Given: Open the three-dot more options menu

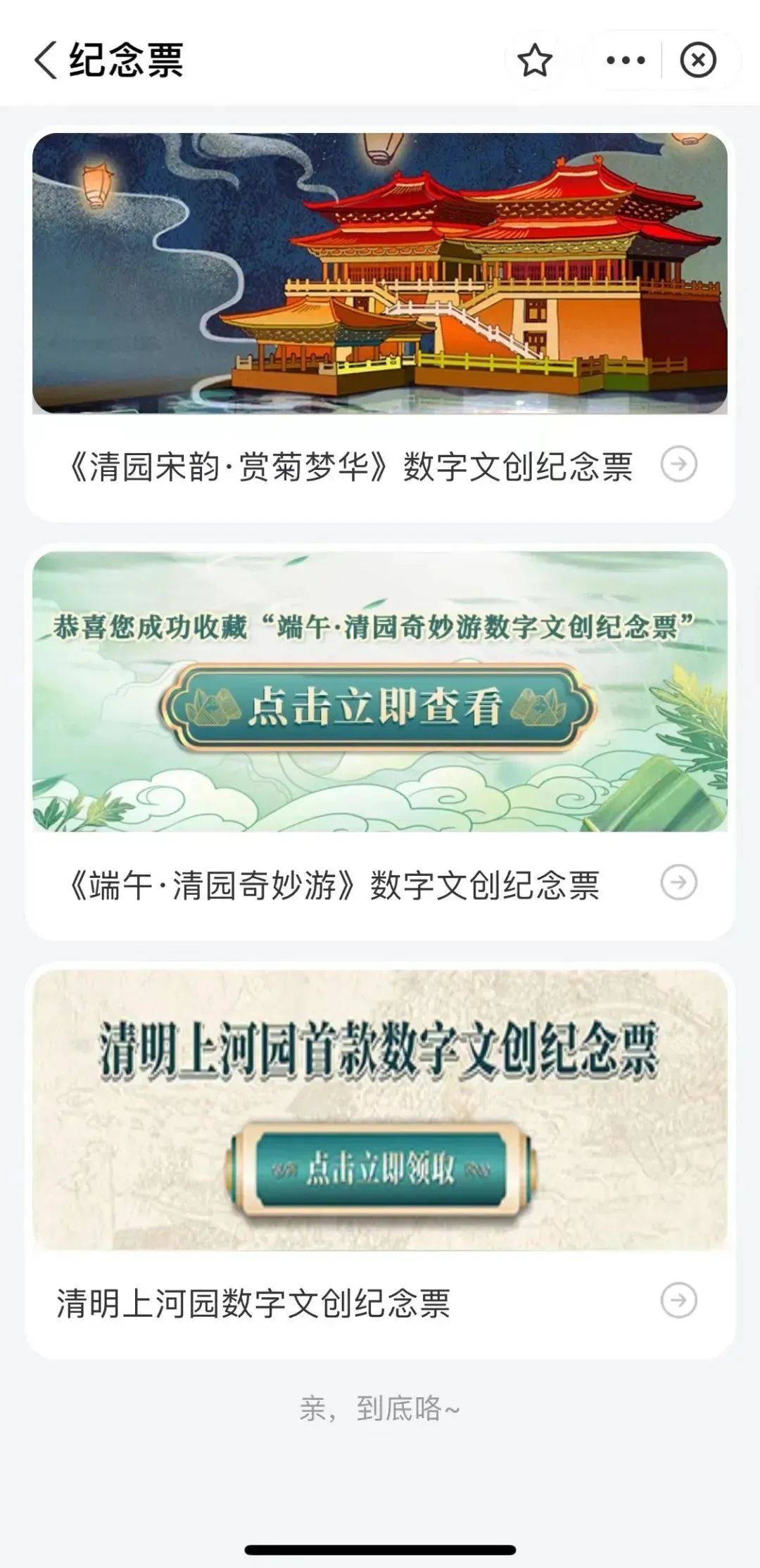Looking at the screenshot, I should pos(625,60).
